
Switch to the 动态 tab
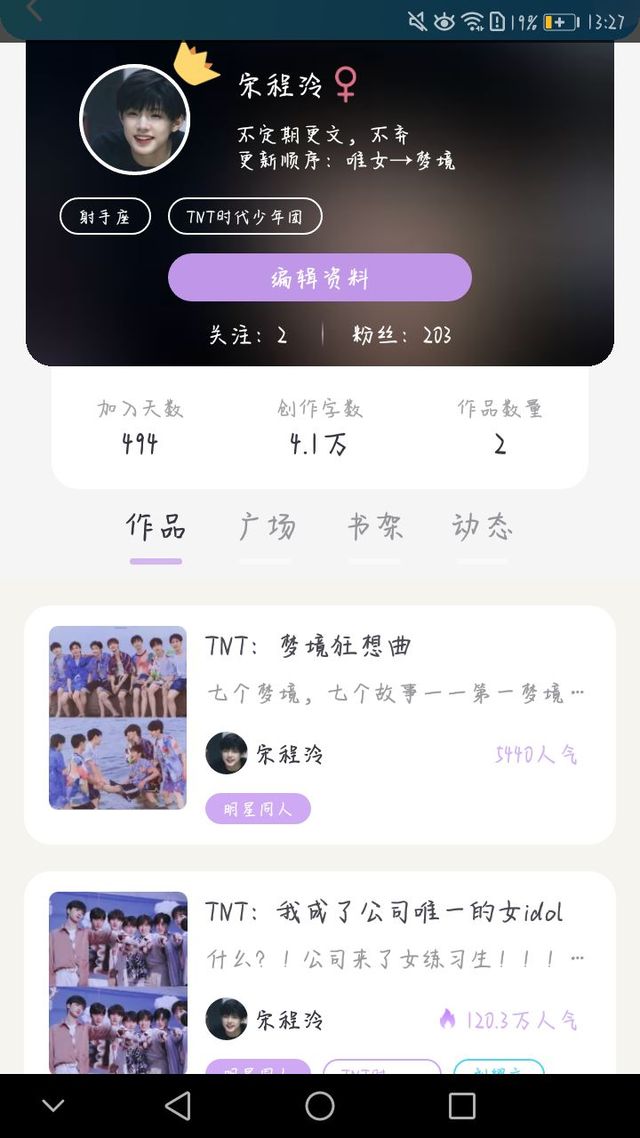tap(482, 527)
